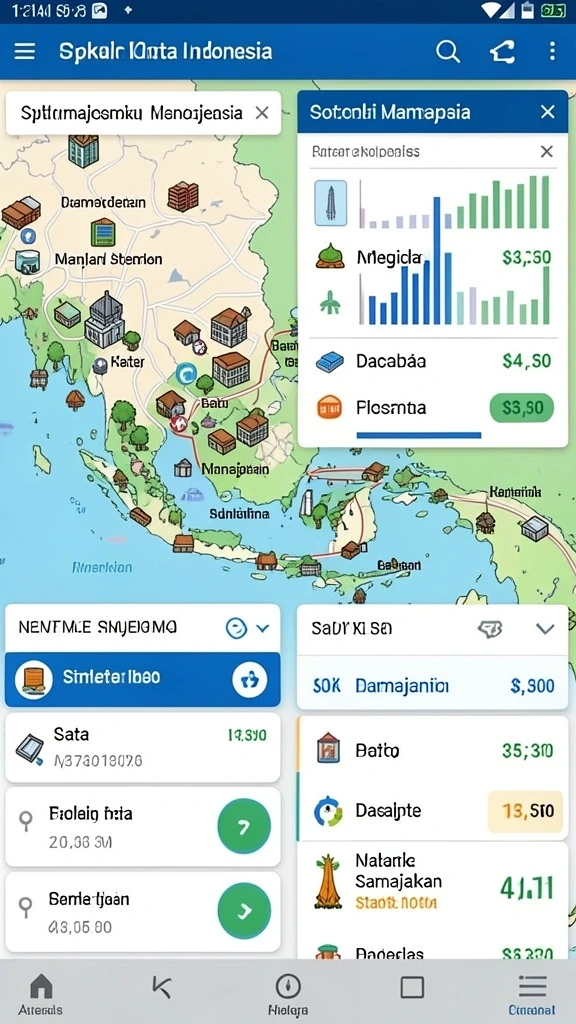Expand the SaDr KI Sa section chevron
The width and height of the screenshot is (576, 1024).
coord(545,629)
